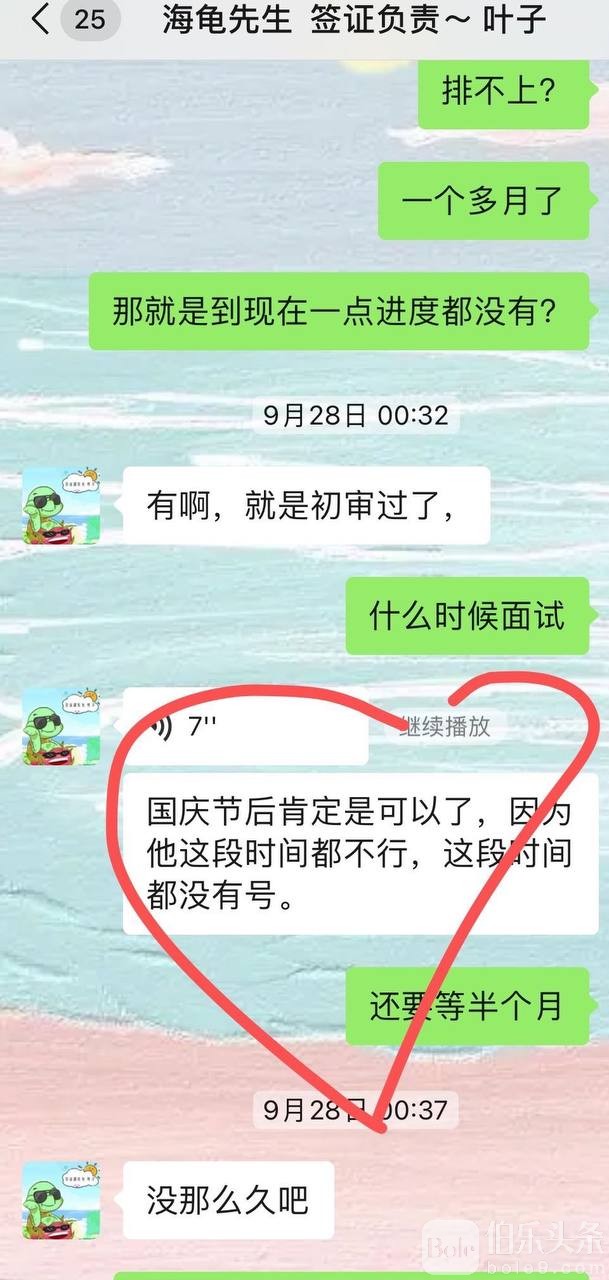
Task: Open sender's avatar beside 没那么久吧 message
Action: tap(62, 1199)
